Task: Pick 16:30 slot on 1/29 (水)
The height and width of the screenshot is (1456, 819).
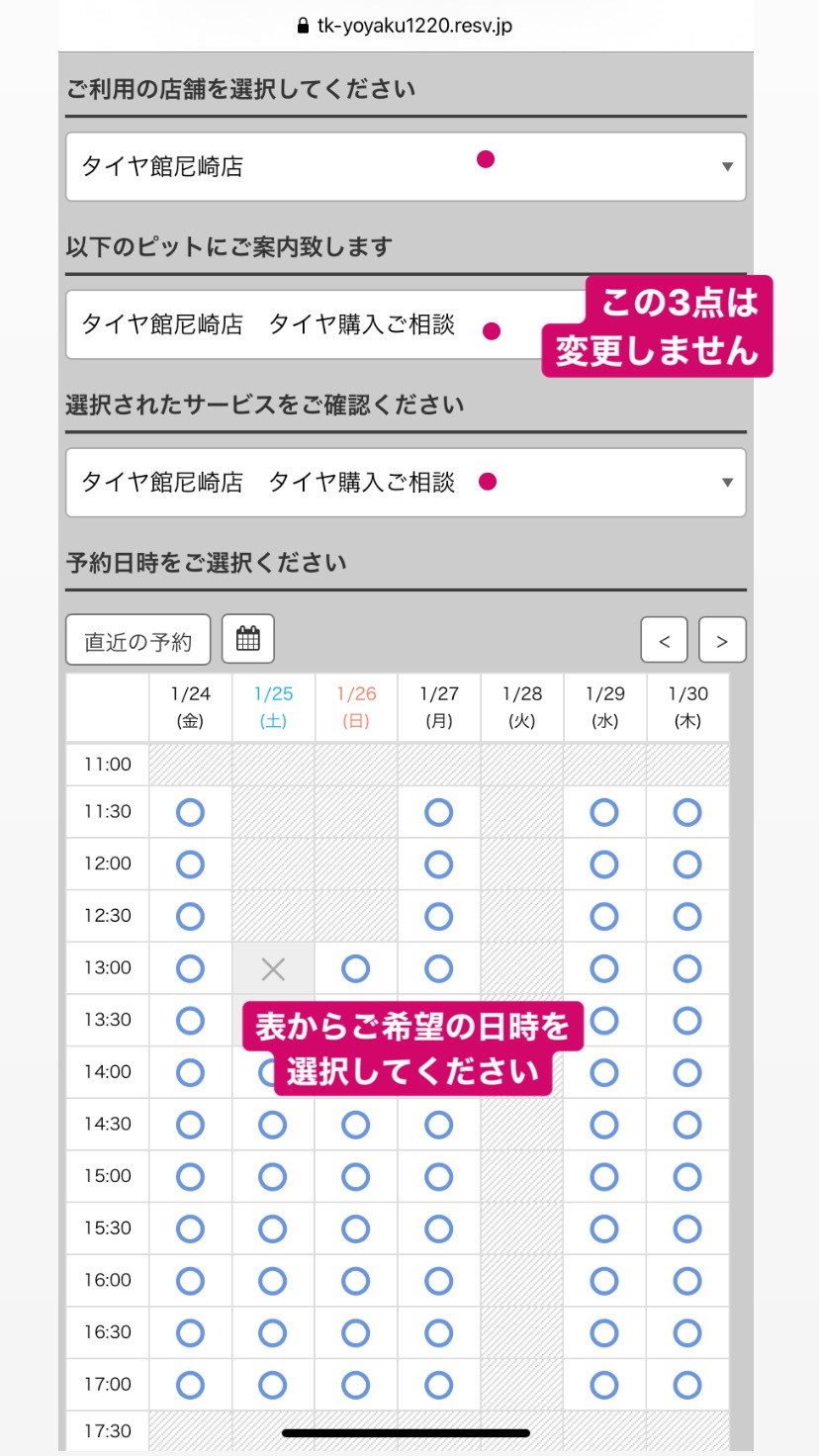Action: point(604,1333)
